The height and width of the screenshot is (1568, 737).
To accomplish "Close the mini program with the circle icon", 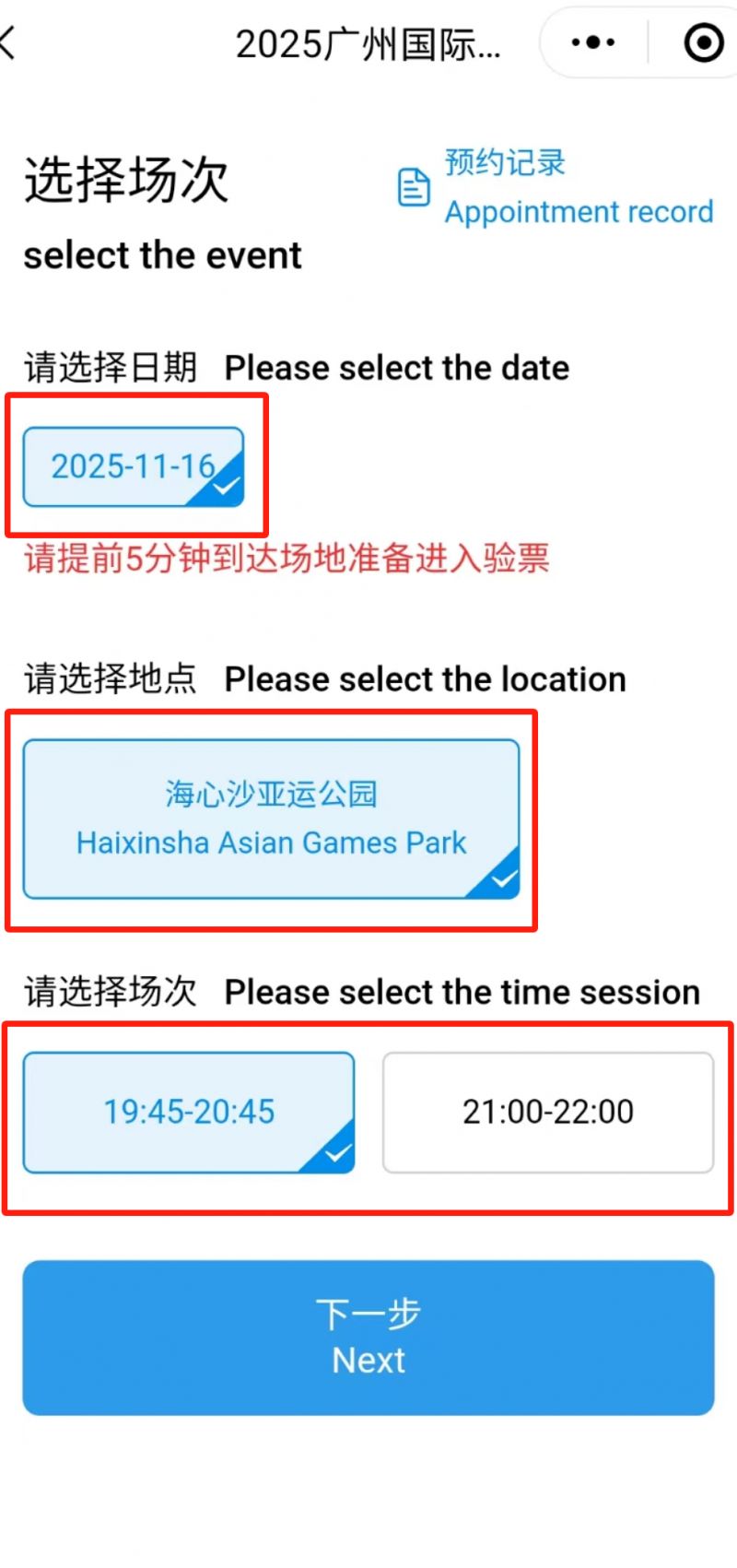I will 704,42.
